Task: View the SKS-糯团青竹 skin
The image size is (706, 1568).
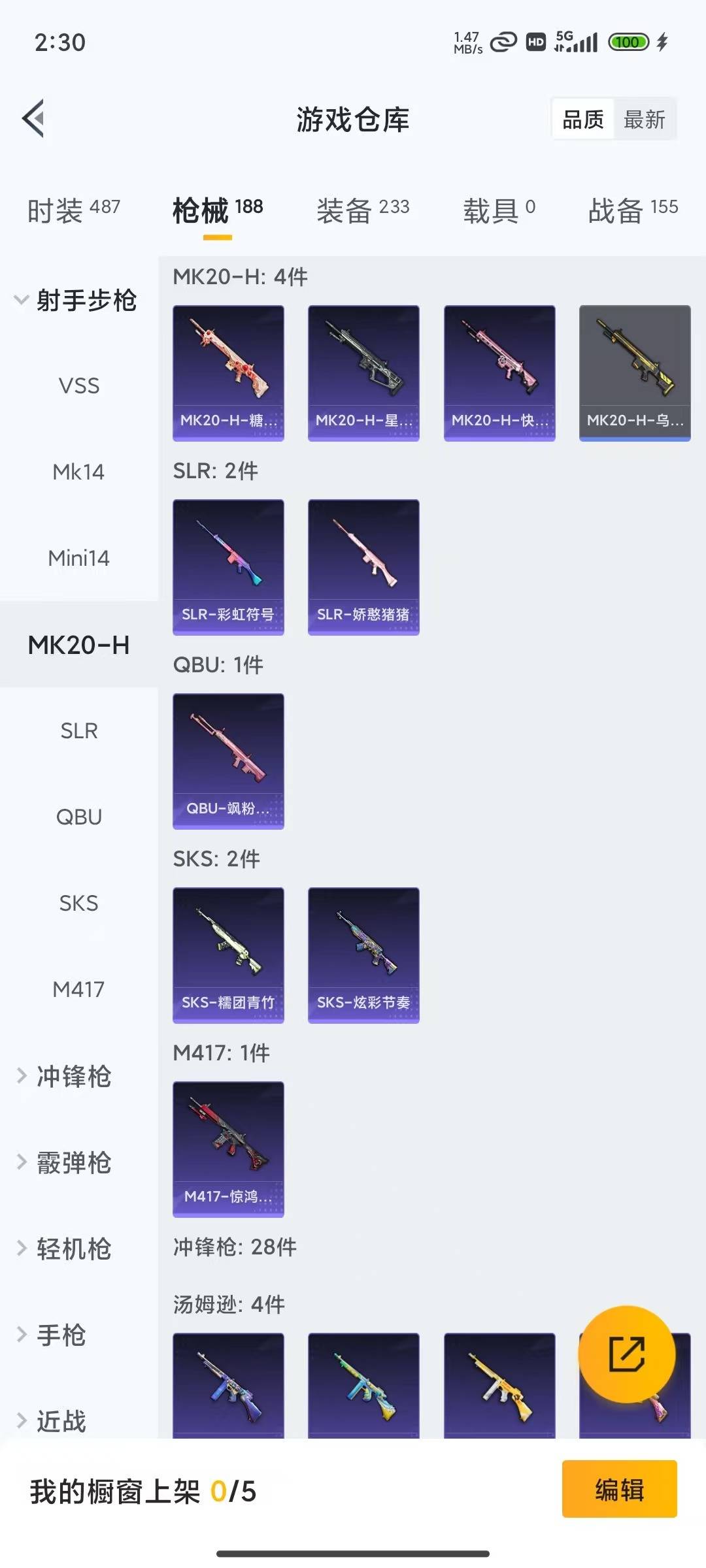Action: (x=228, y=955)
